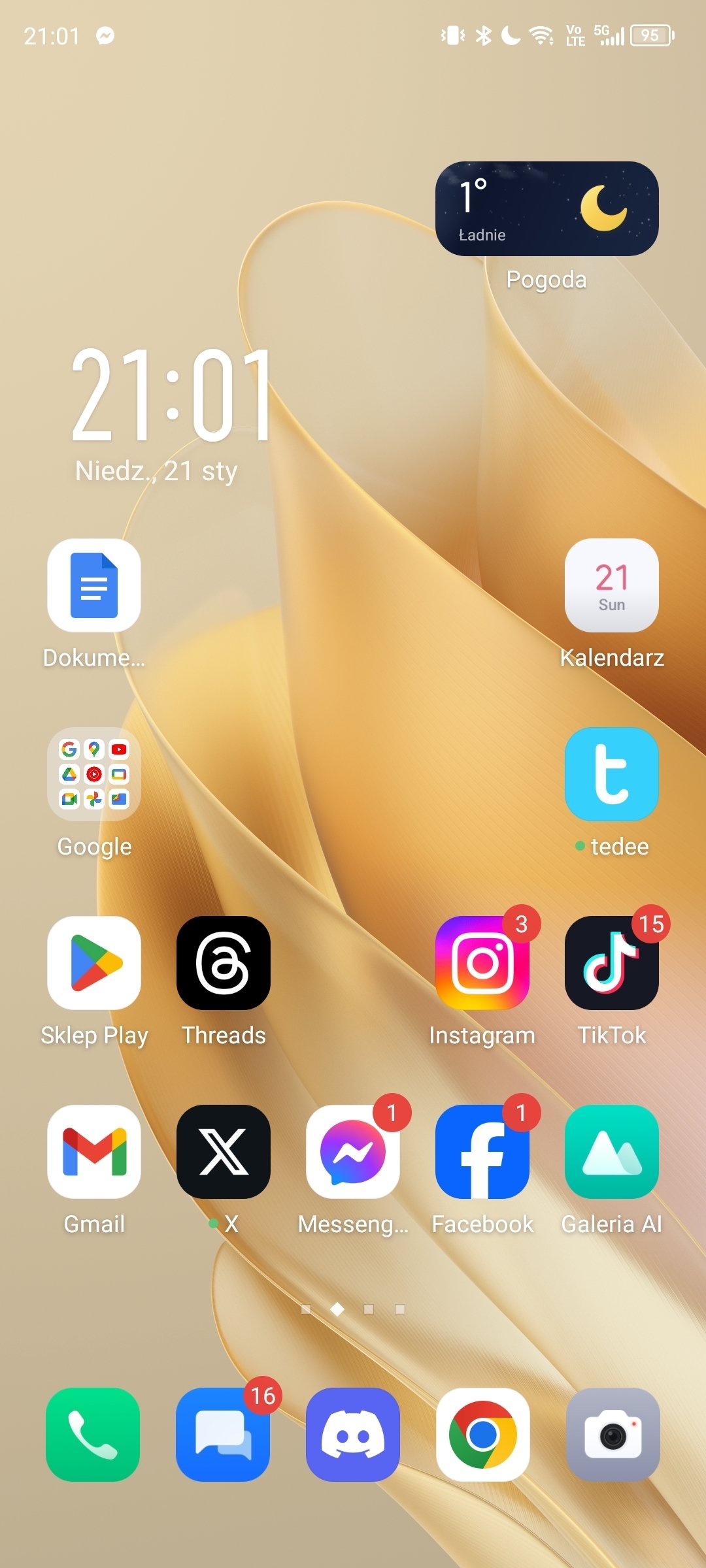
Task: Open Messenger app
Action: coord(353,1152)
